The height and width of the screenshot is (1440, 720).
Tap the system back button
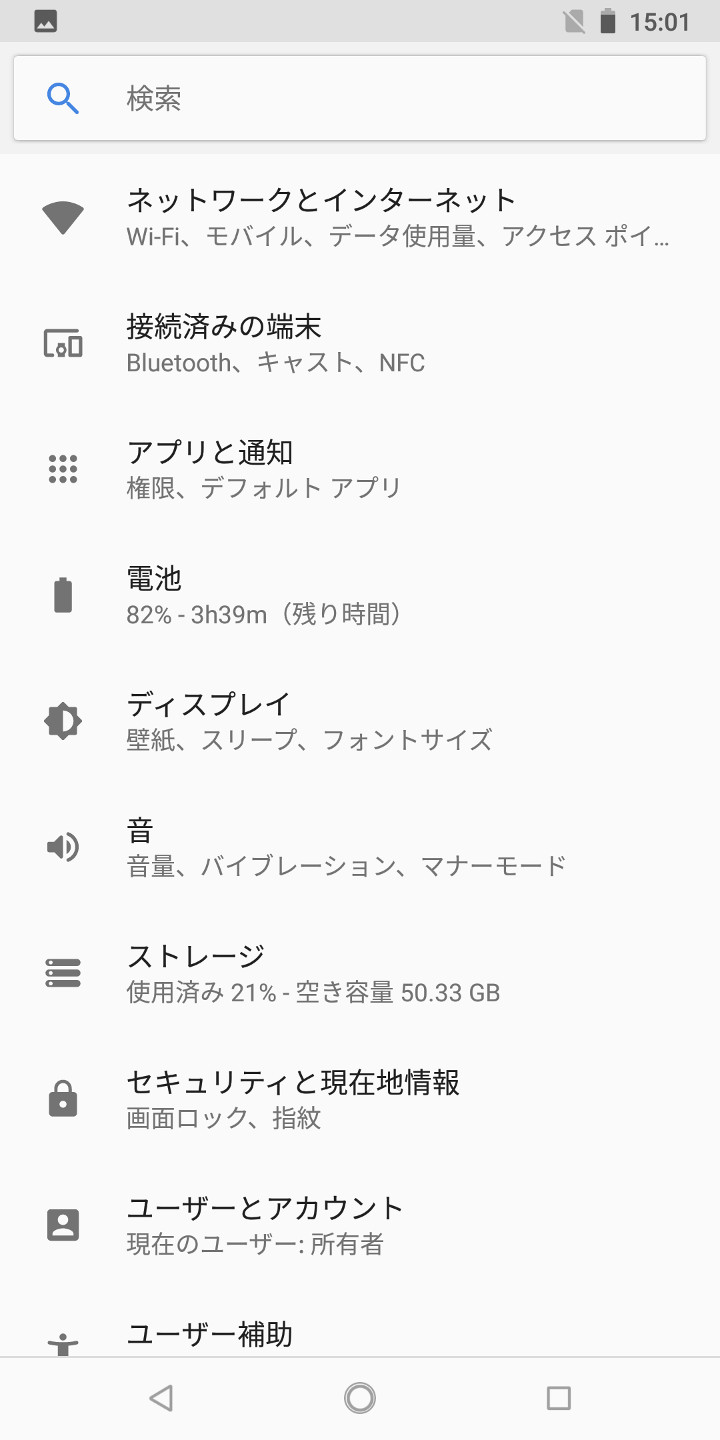(161, 1398)
